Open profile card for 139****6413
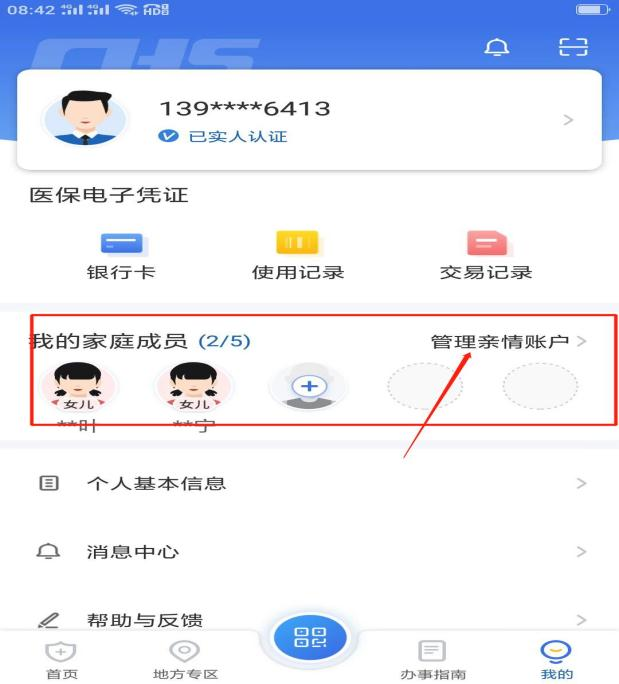 (309, 120)
